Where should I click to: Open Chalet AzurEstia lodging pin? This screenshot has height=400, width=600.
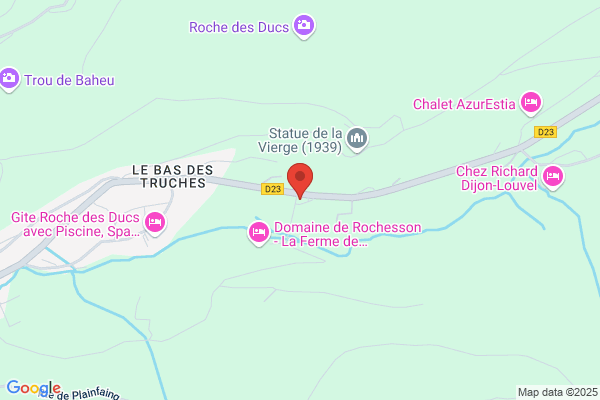531,103
